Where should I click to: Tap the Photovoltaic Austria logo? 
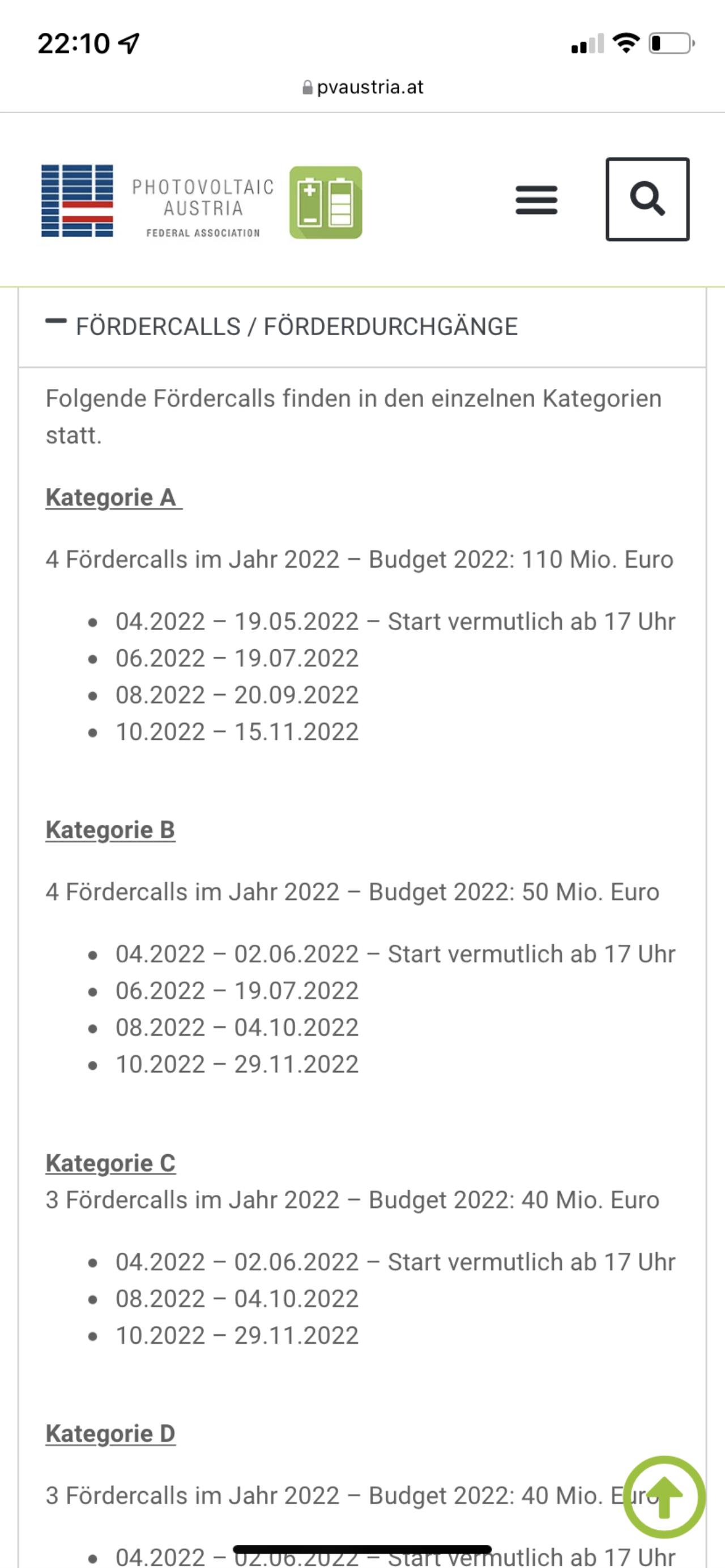coord(202,202)
